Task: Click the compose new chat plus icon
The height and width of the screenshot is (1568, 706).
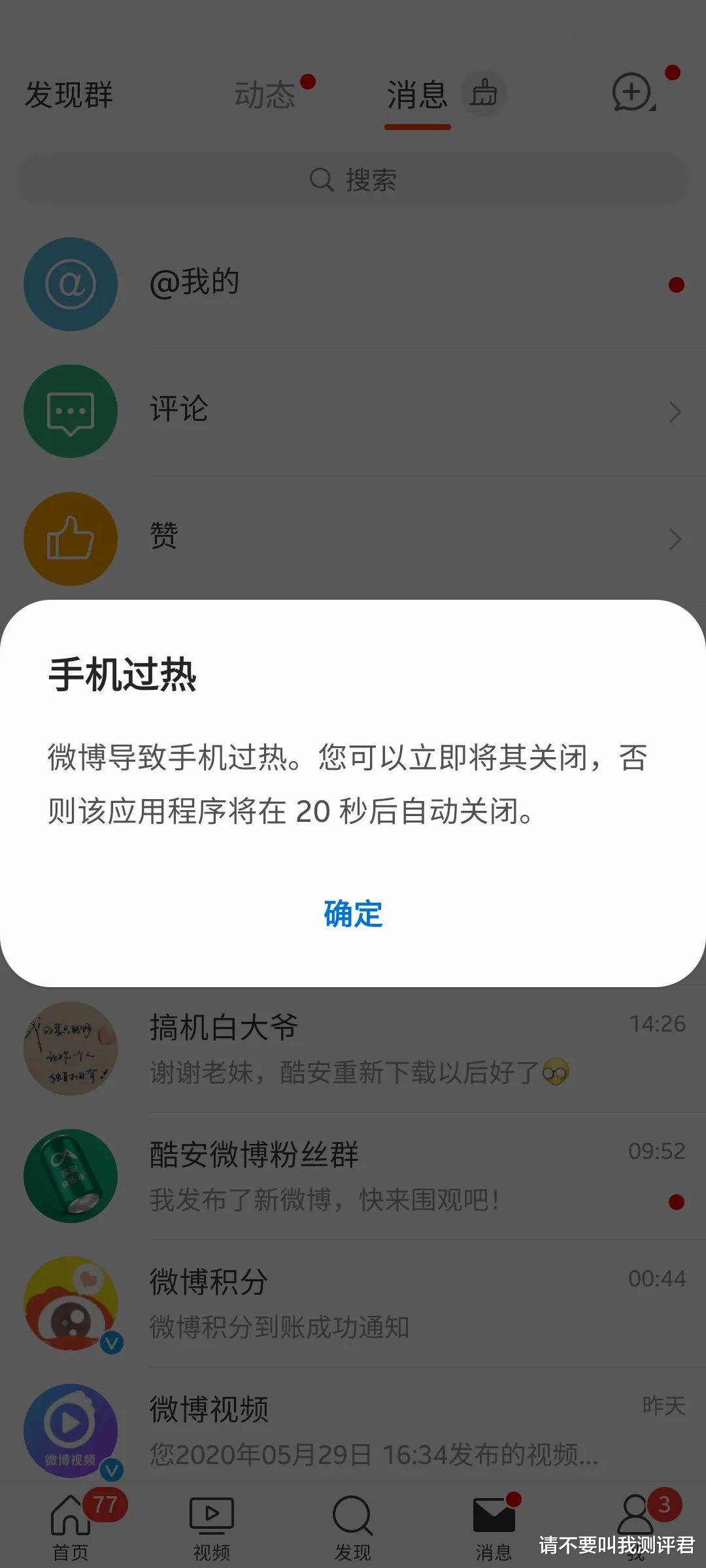Action: tap(631, 95)
